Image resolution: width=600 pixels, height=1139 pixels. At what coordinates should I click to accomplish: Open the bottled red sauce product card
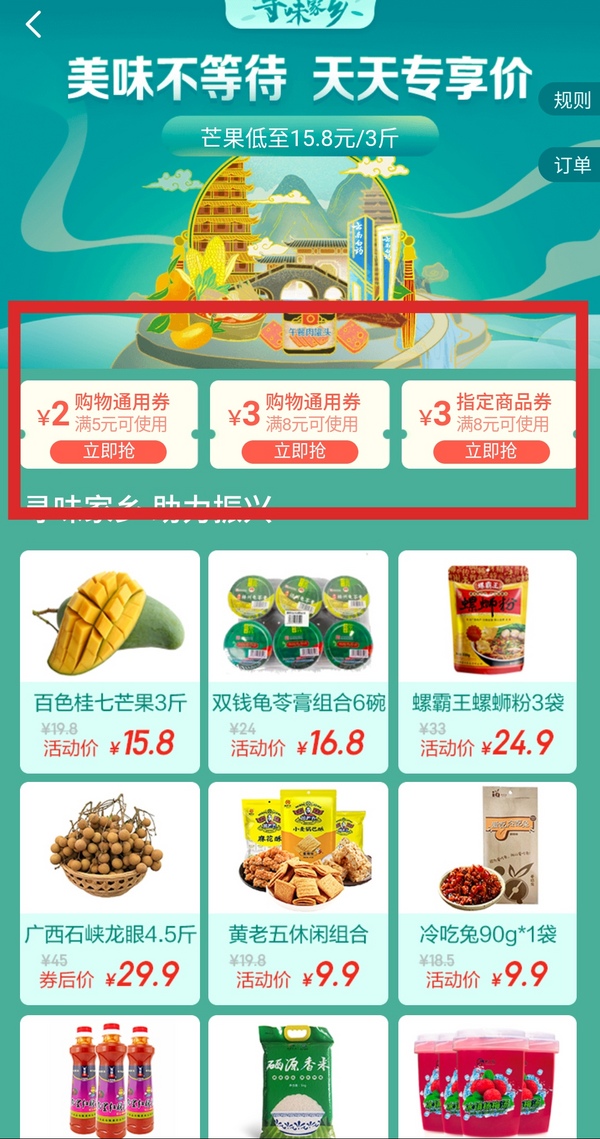[110, 1077]
